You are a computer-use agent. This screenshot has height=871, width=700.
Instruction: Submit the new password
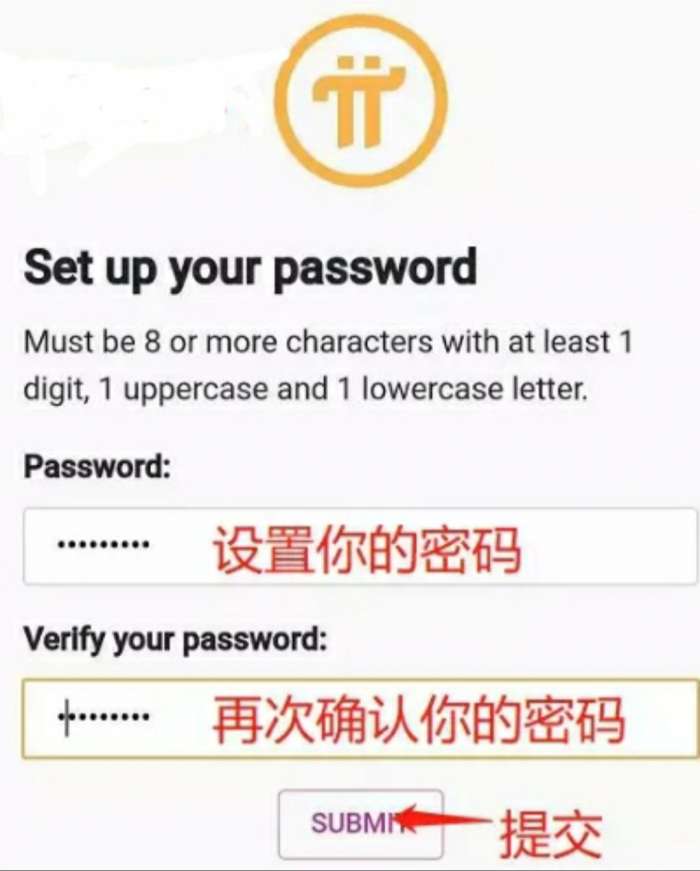(x=360, y=823)
